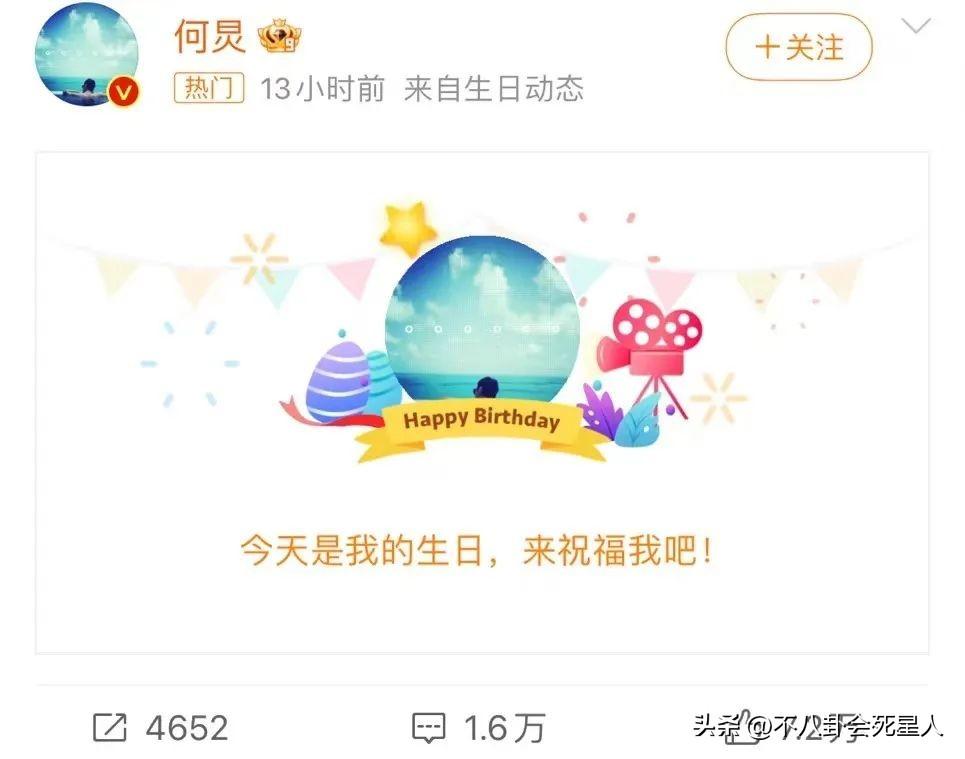Repost this post with 4652 shares
This screenshot has width=965, height=759.
161,727
